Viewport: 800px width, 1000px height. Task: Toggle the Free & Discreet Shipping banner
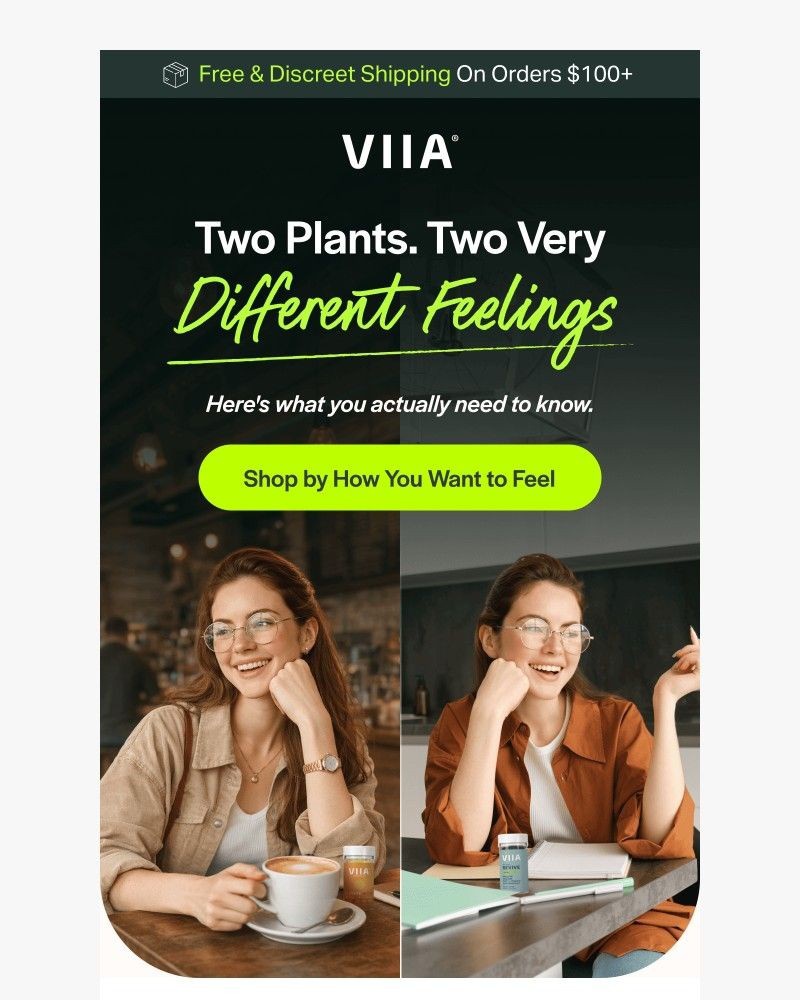coord(400,71)
